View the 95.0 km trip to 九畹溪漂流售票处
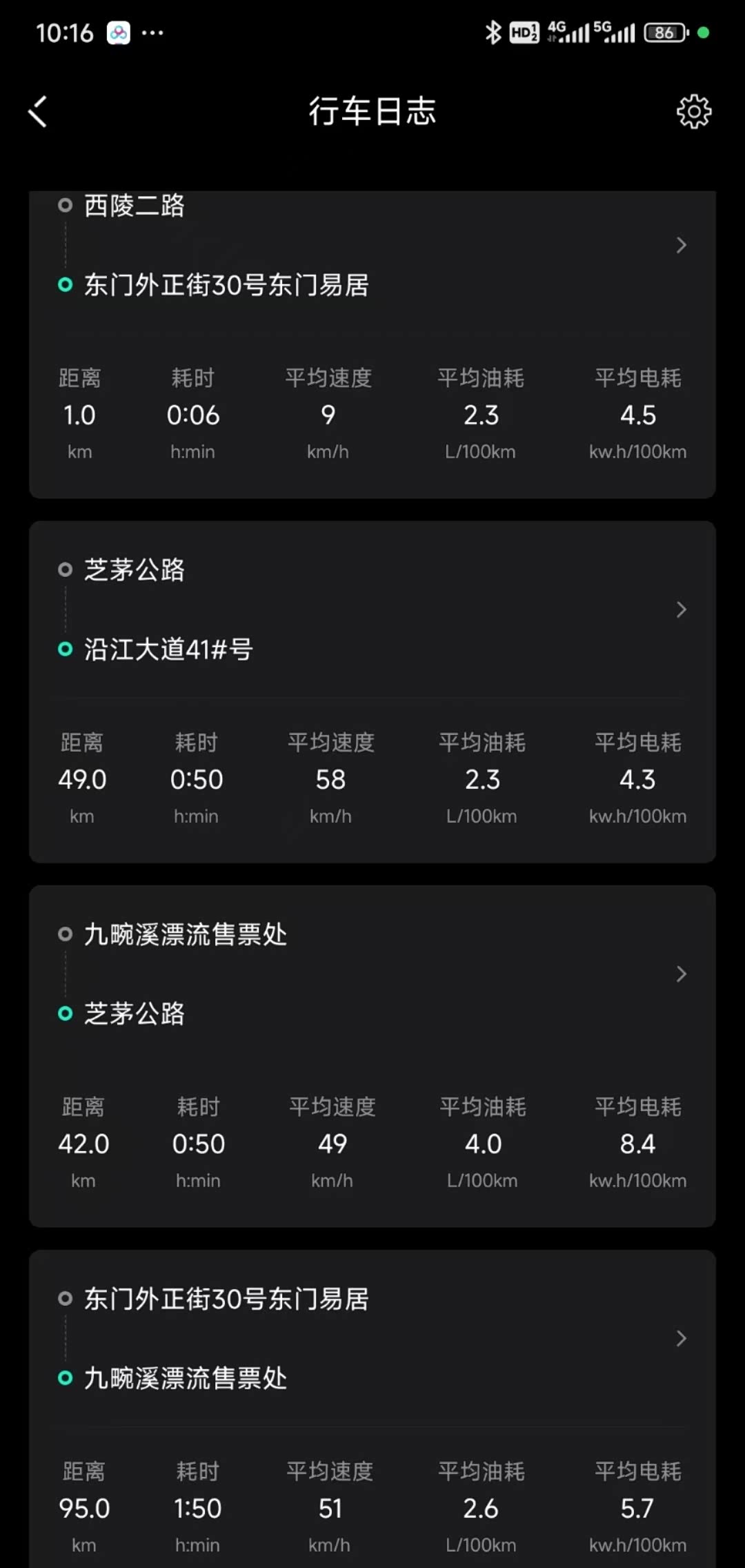Viewport: 745px width, 1568px height. pyautogui.click(x=372, y=1409)
